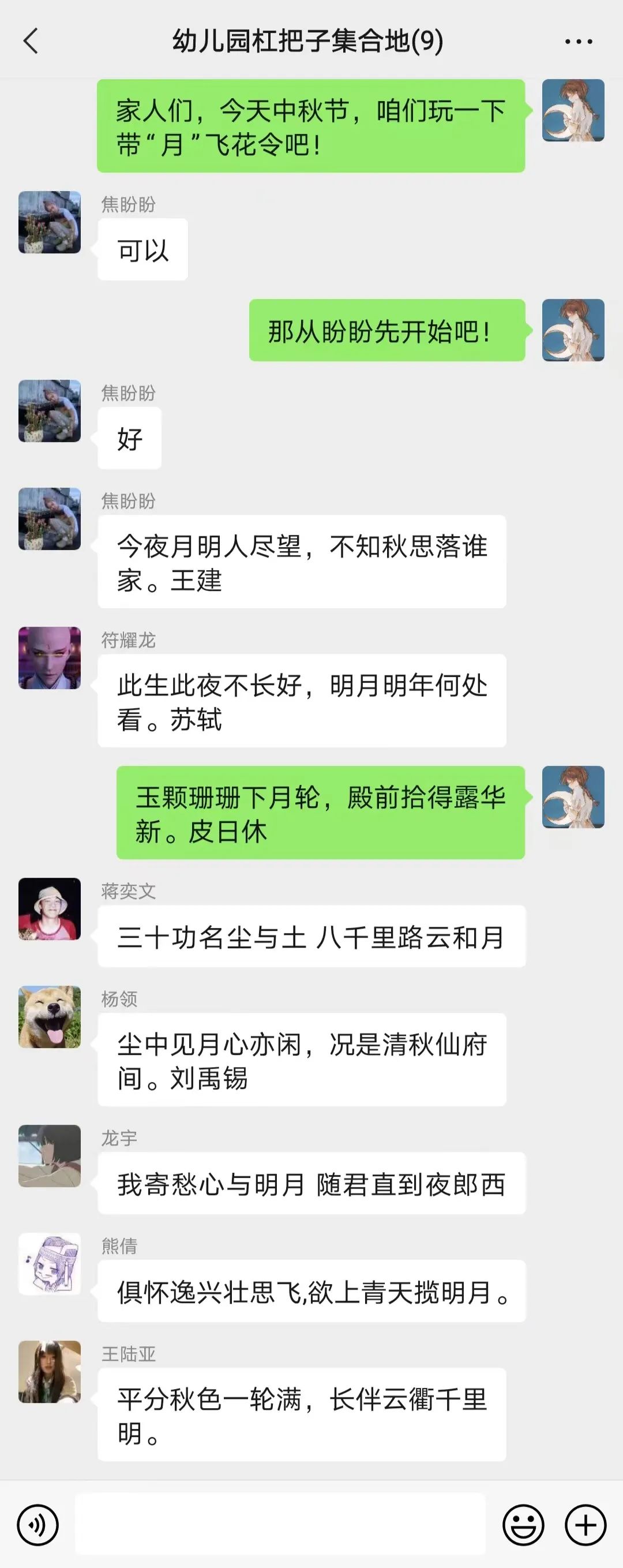The height and width of the screenshot is (1568, 623).
Task: Open 龙宇's profile avatar
Action: [49, 1156]
